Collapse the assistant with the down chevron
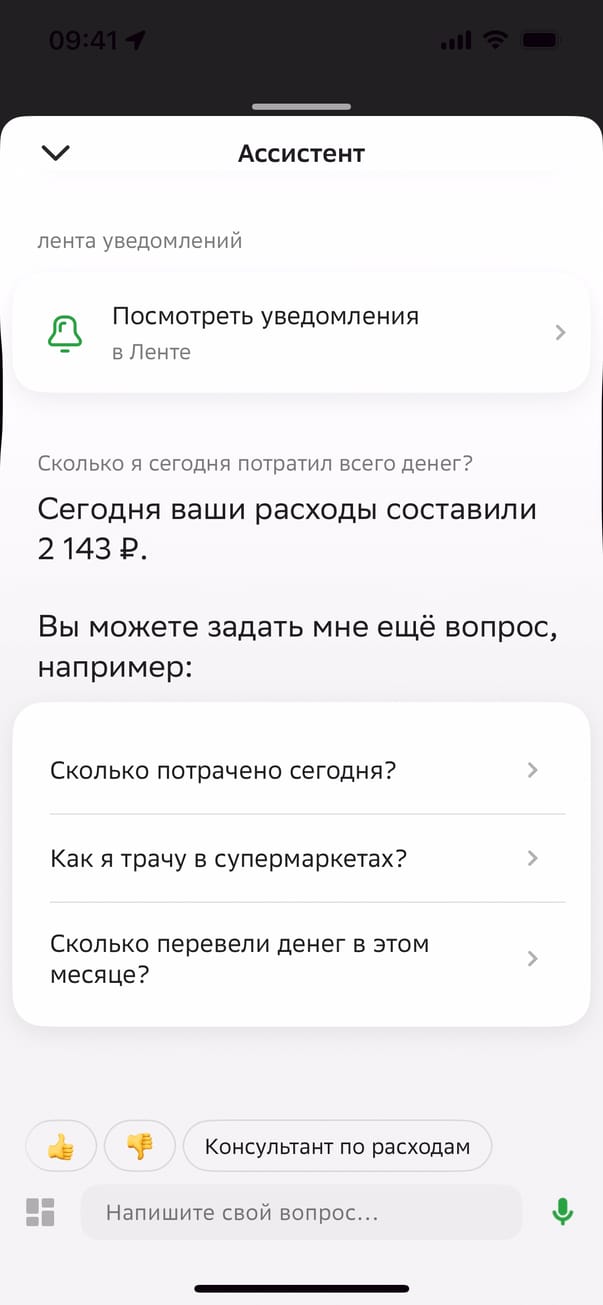 56,153
